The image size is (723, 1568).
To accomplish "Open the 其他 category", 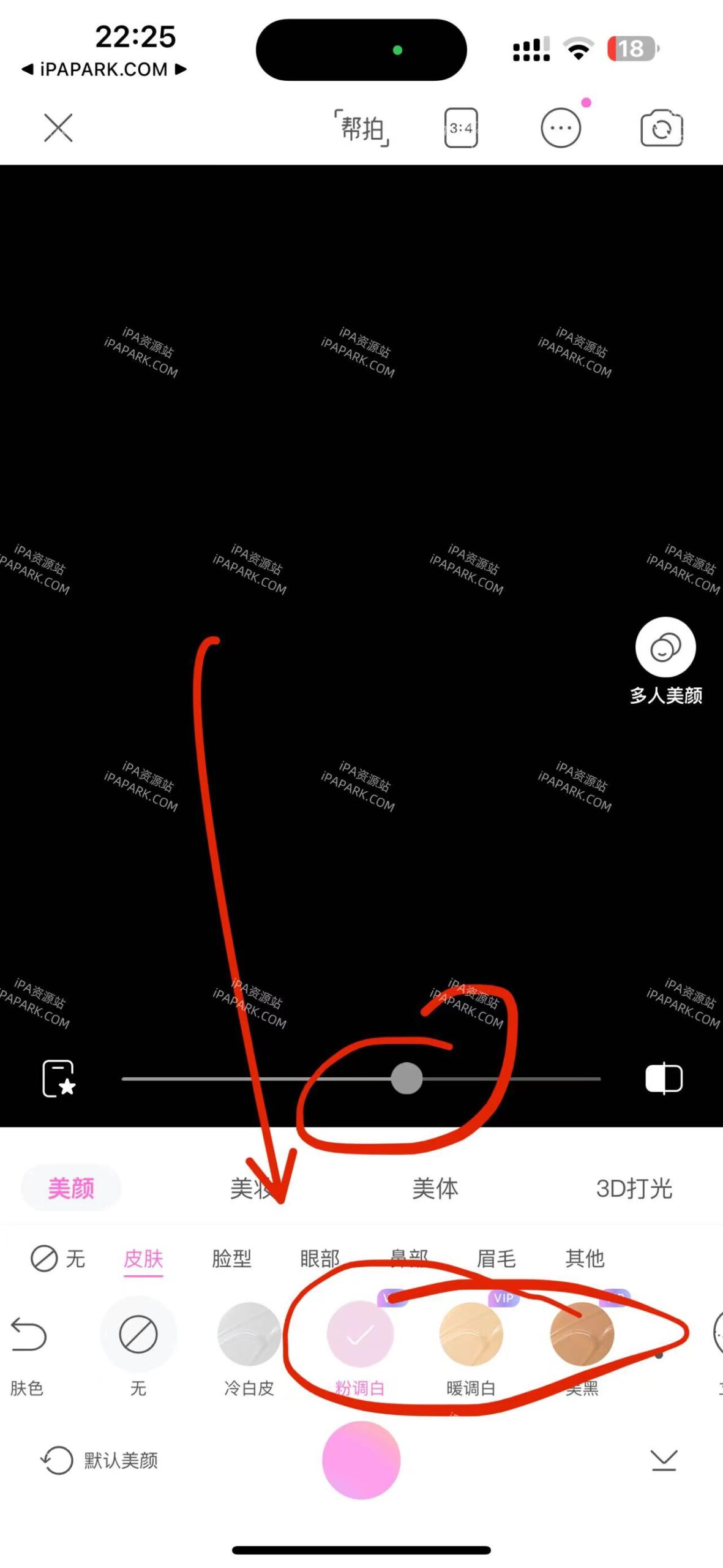I will (x=585, y=1259).
